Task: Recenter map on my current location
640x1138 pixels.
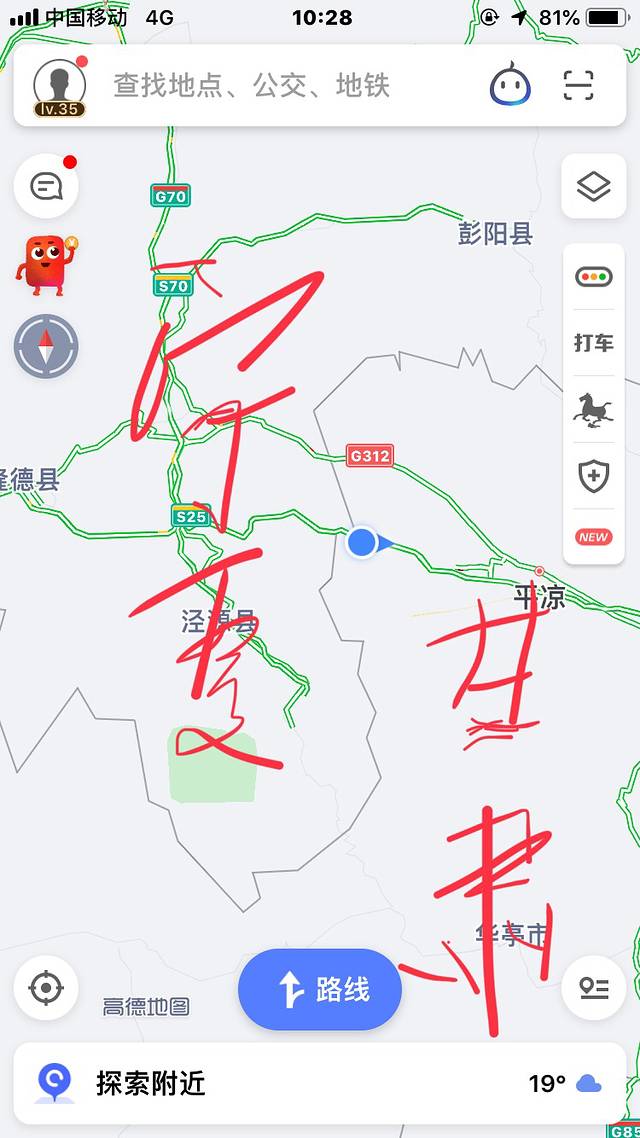Action: (x=46, y=988)
